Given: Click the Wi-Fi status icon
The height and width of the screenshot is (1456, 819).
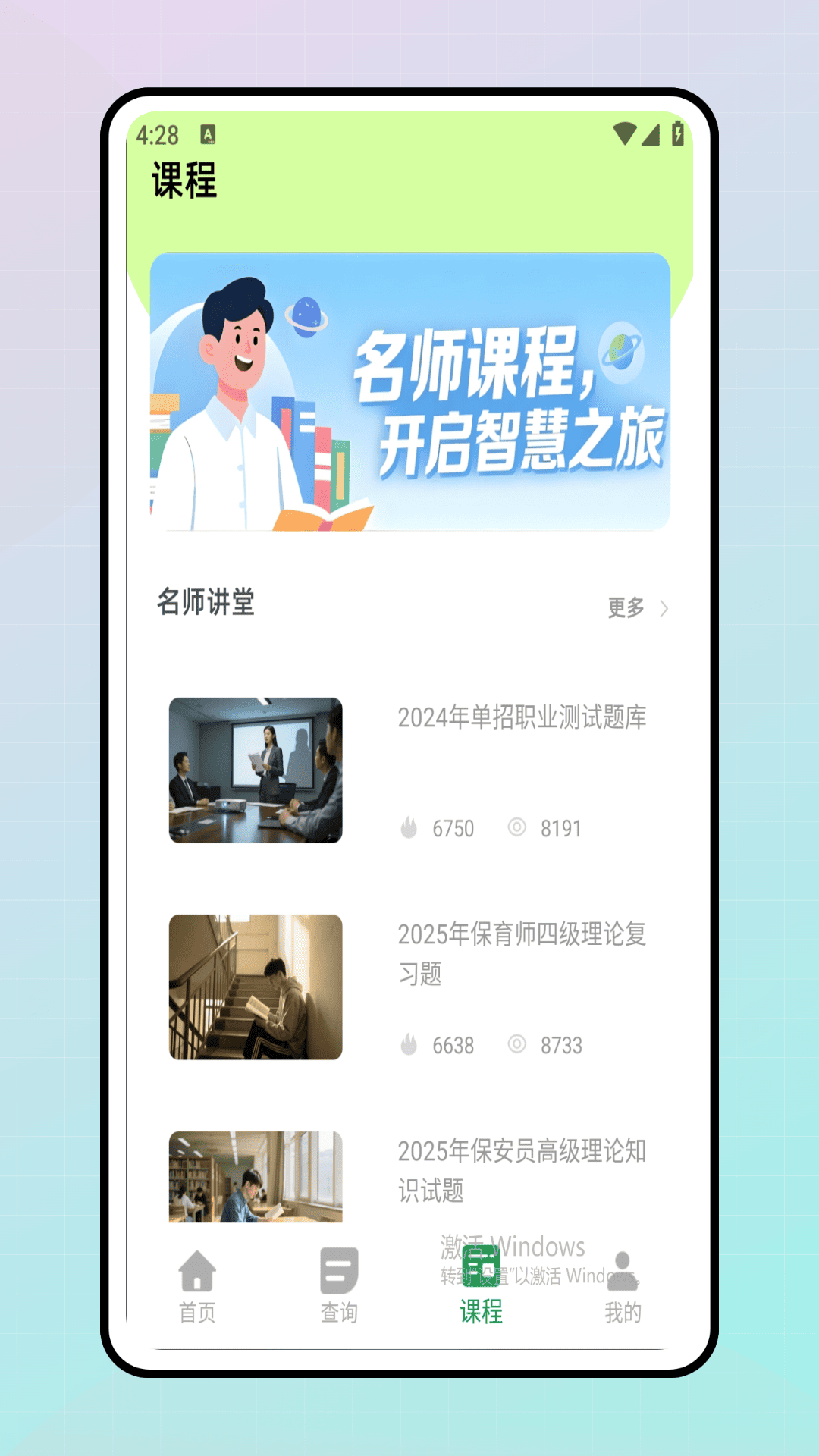Looking at the screenshot, I should (x=626, y=133).
